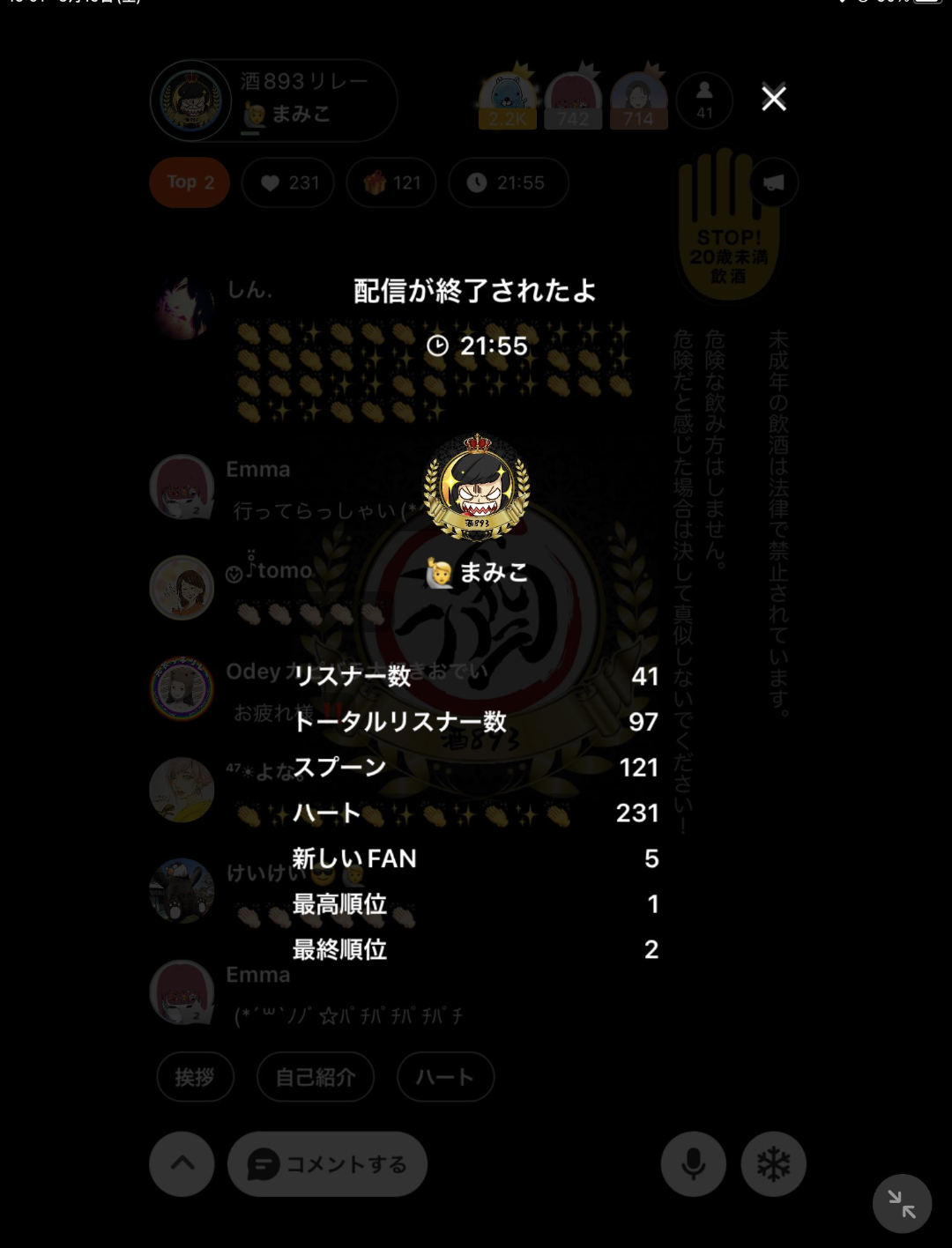Open the コメントする comment field
The image size is (952, 1248).
tap(328, 1164)
